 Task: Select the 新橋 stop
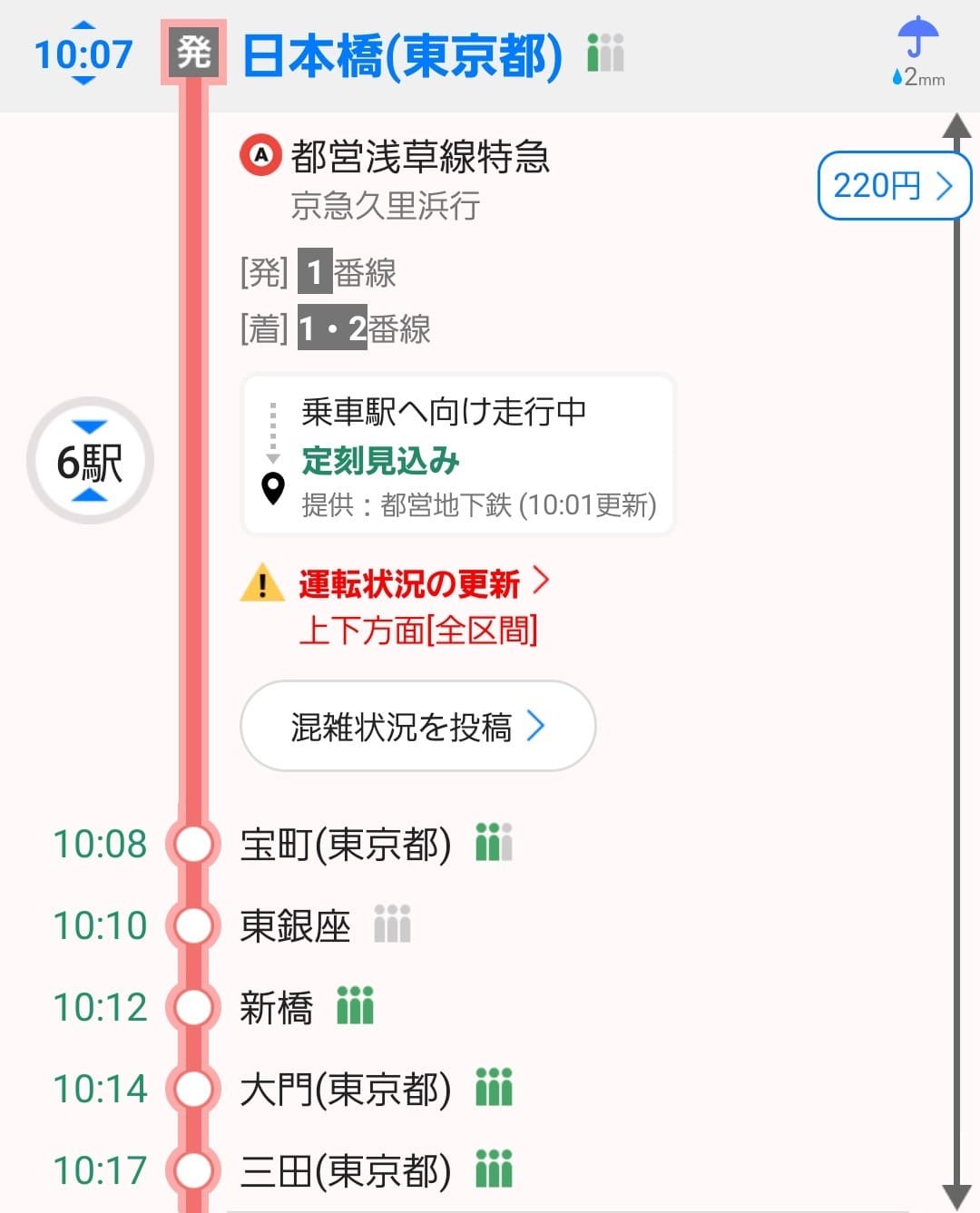pyautogui.click(x=277, y=1007)
